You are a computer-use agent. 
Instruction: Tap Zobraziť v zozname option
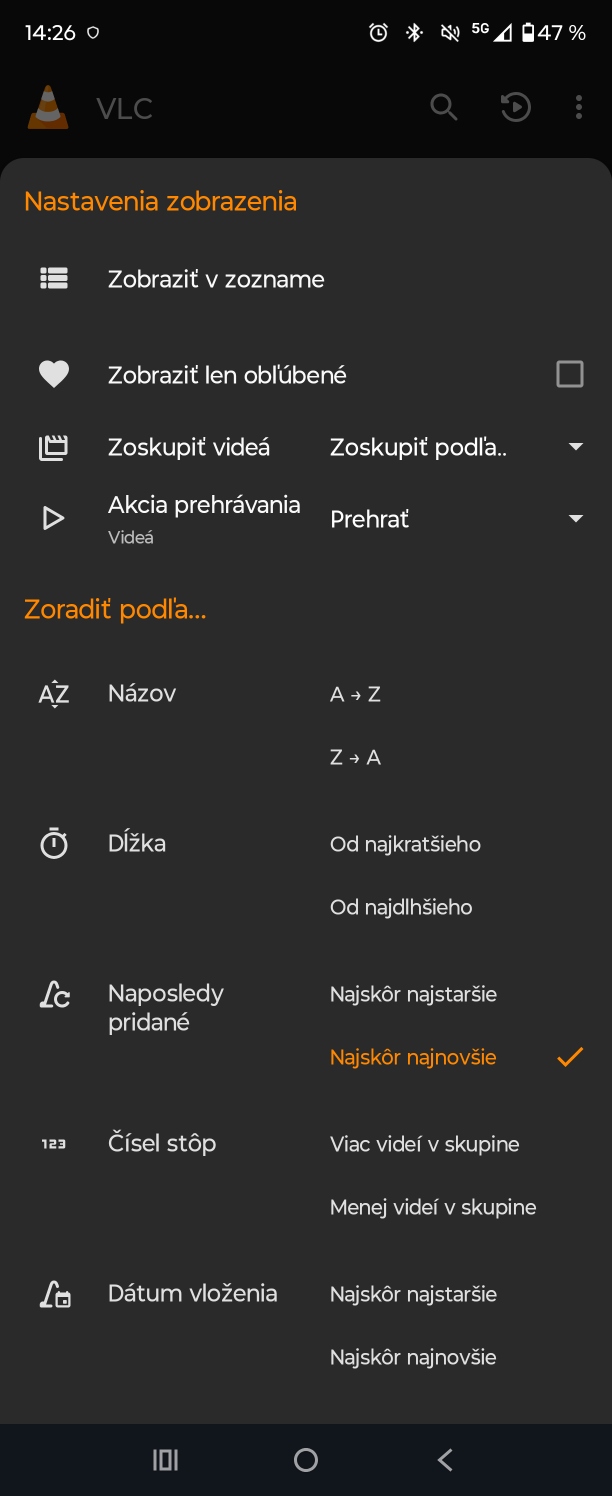[216, 279]
